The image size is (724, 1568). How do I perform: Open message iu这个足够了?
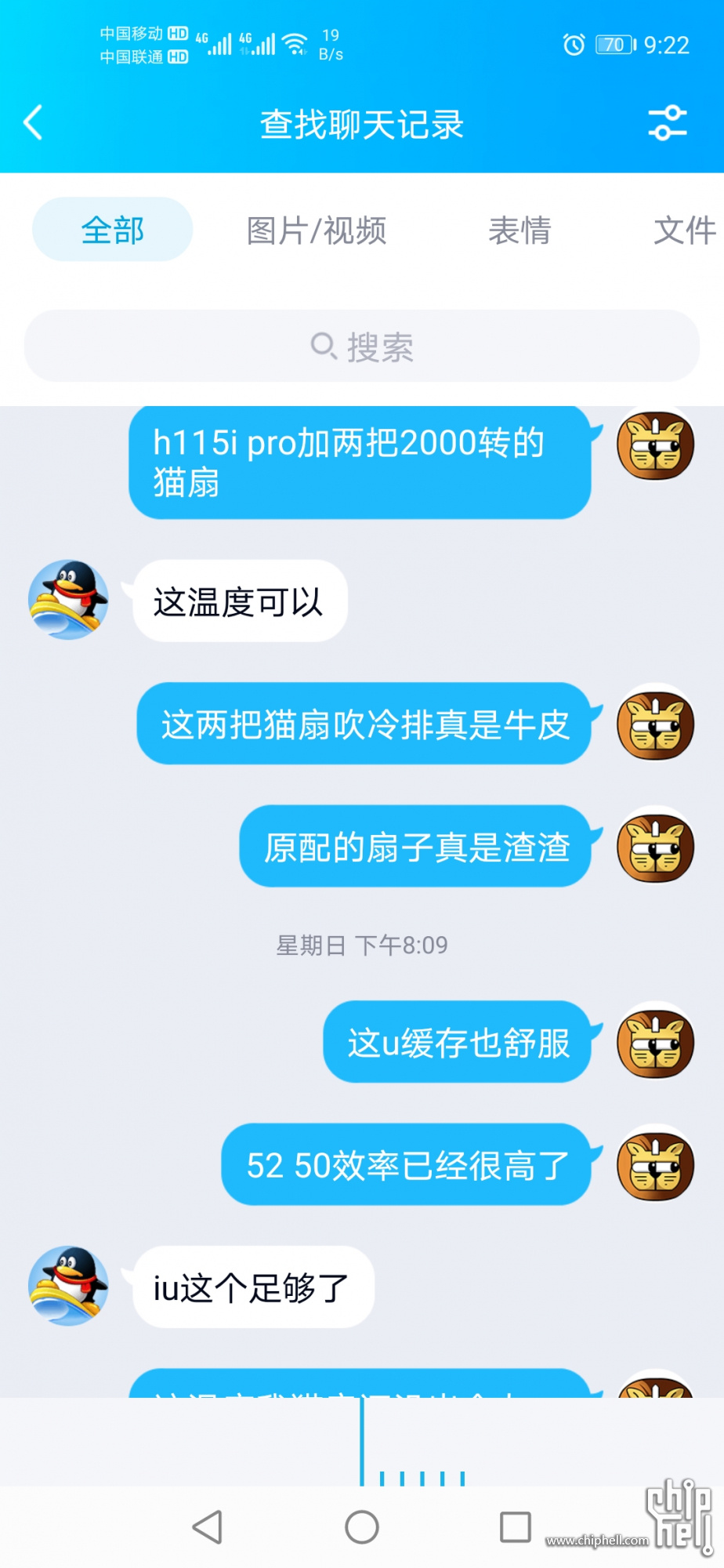coord(252,1287)
